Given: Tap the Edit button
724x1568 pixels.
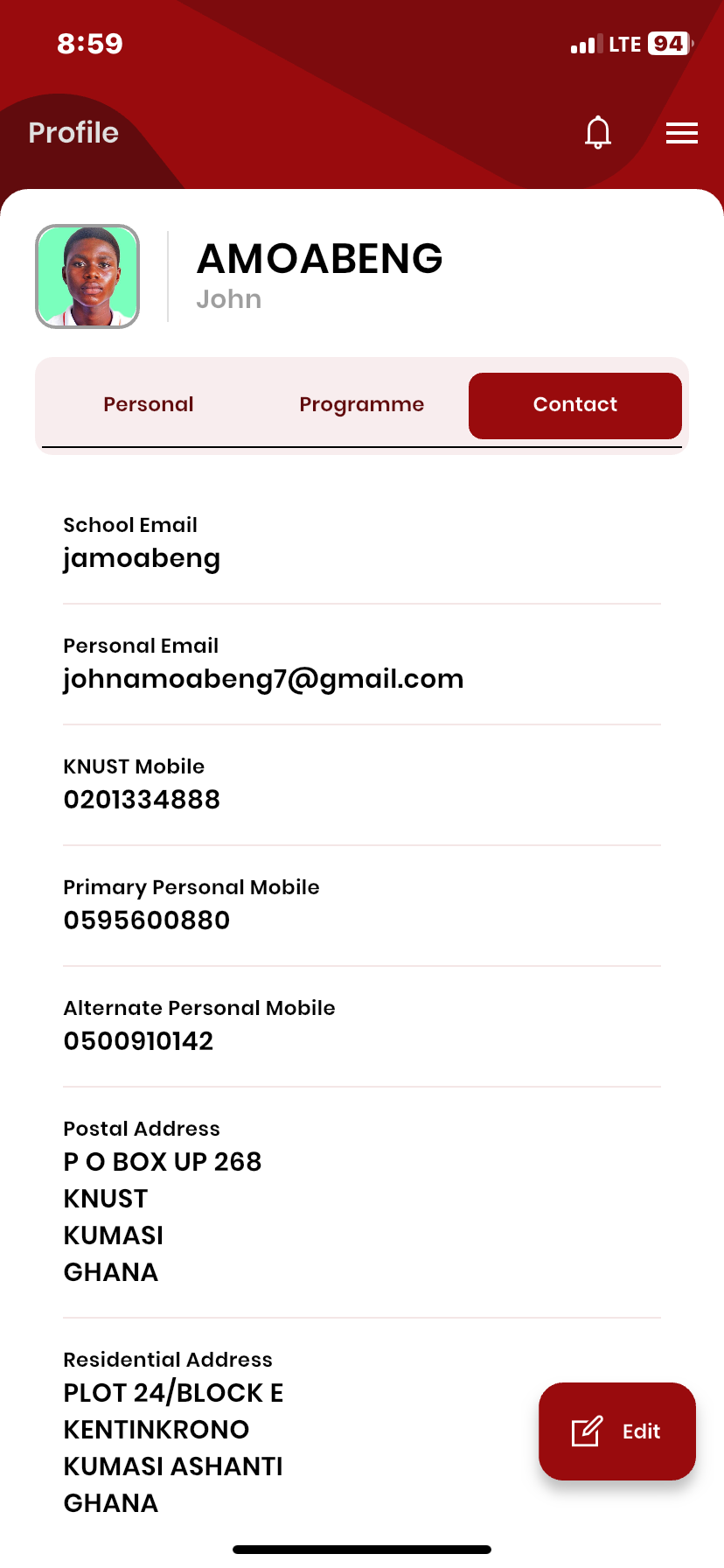Looking at the screenshot, I should coord(616,1431).
